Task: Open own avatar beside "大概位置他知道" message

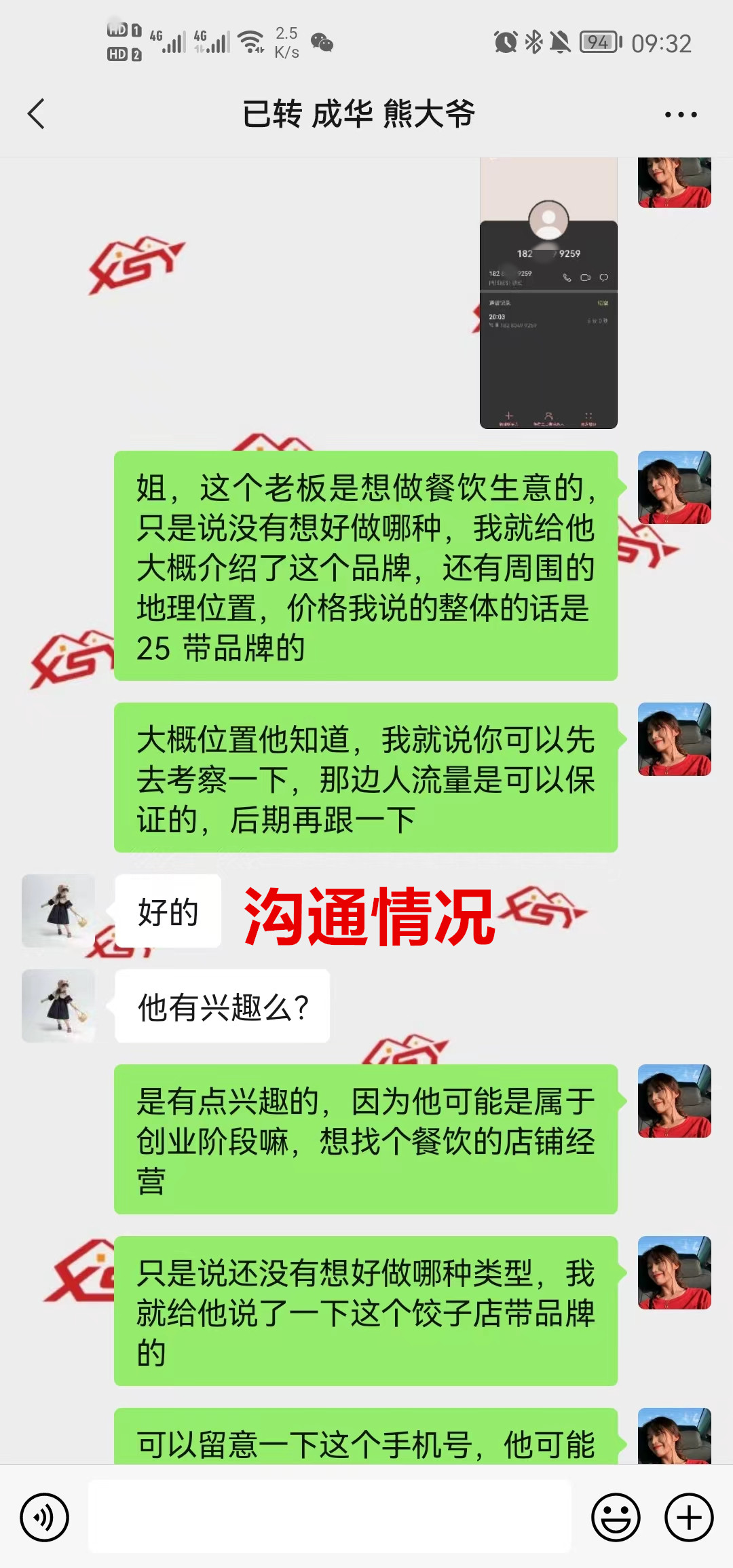Action: tap(674, 739)
